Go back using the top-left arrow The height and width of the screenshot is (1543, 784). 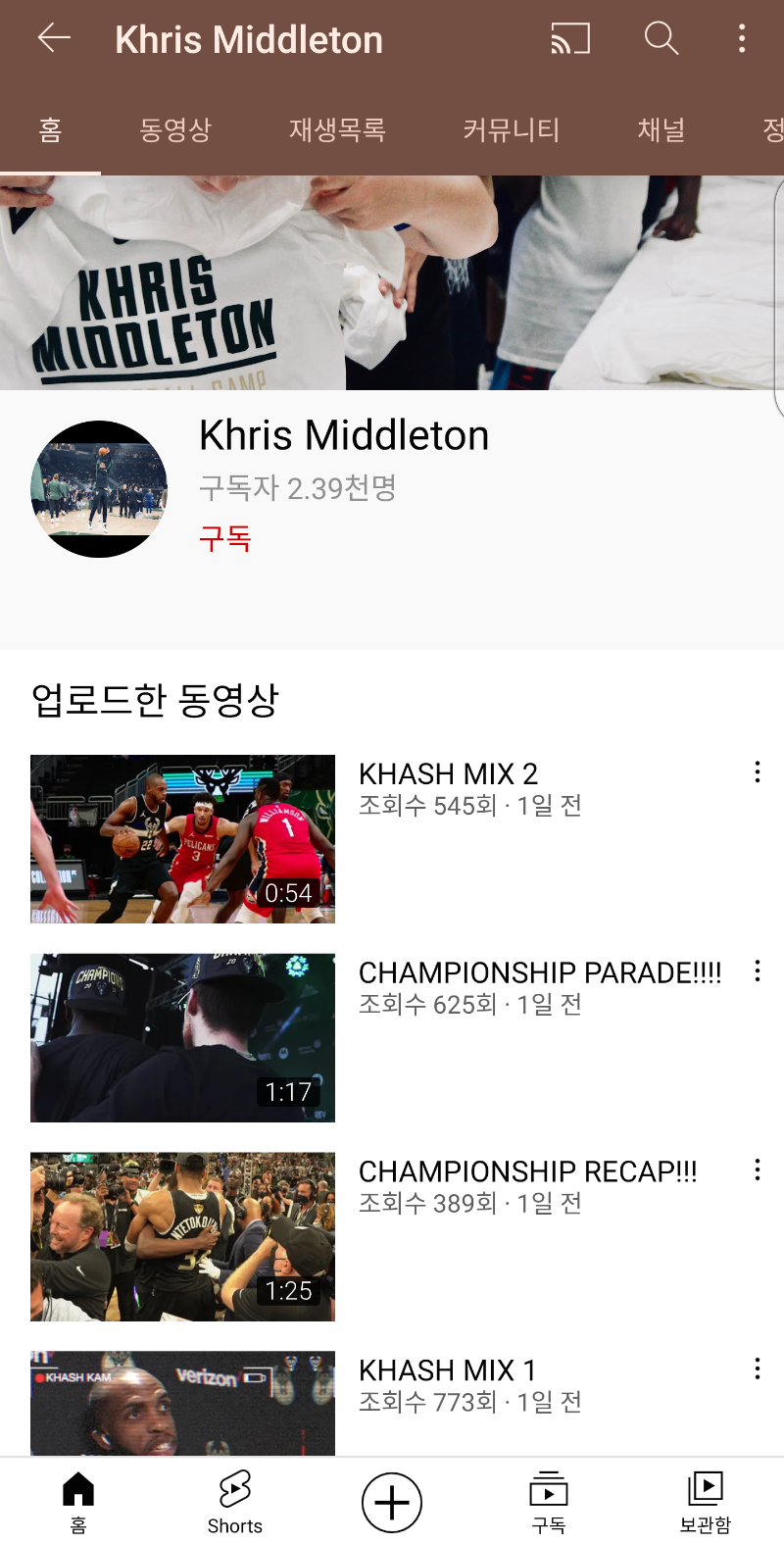[x=54, y=39]
